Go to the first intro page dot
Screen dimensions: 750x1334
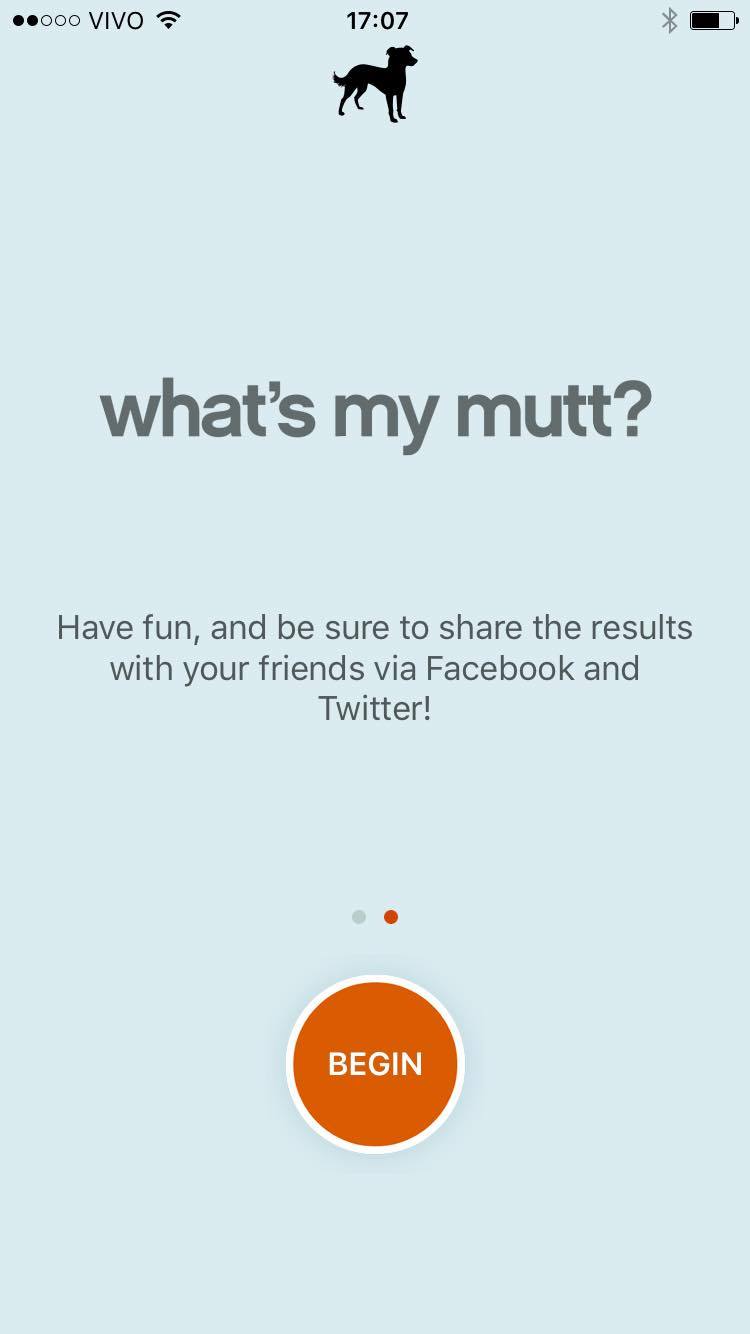(x=359, y=917)
